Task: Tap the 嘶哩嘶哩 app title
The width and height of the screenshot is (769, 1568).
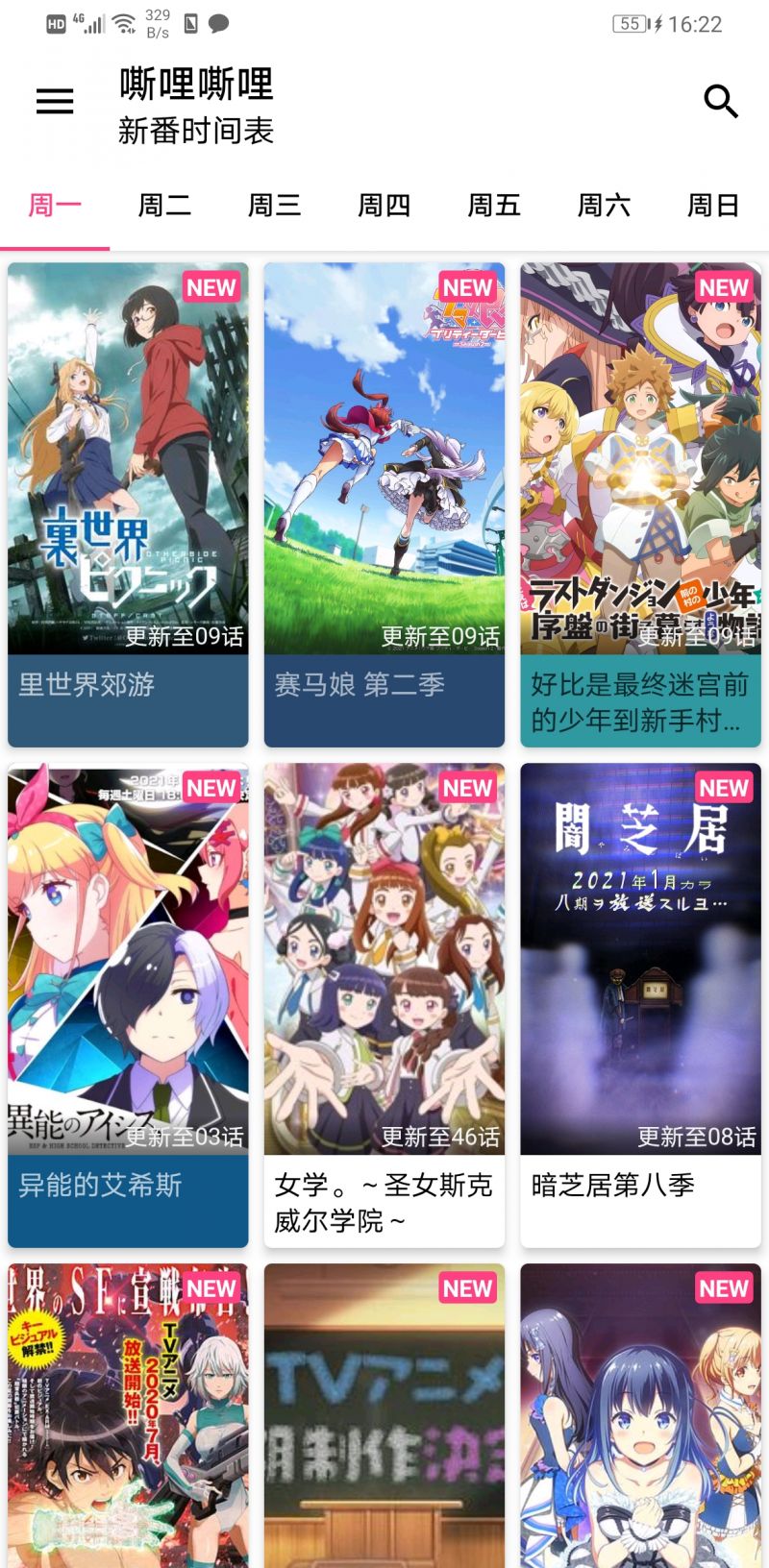Action: (x=195, y=85)
